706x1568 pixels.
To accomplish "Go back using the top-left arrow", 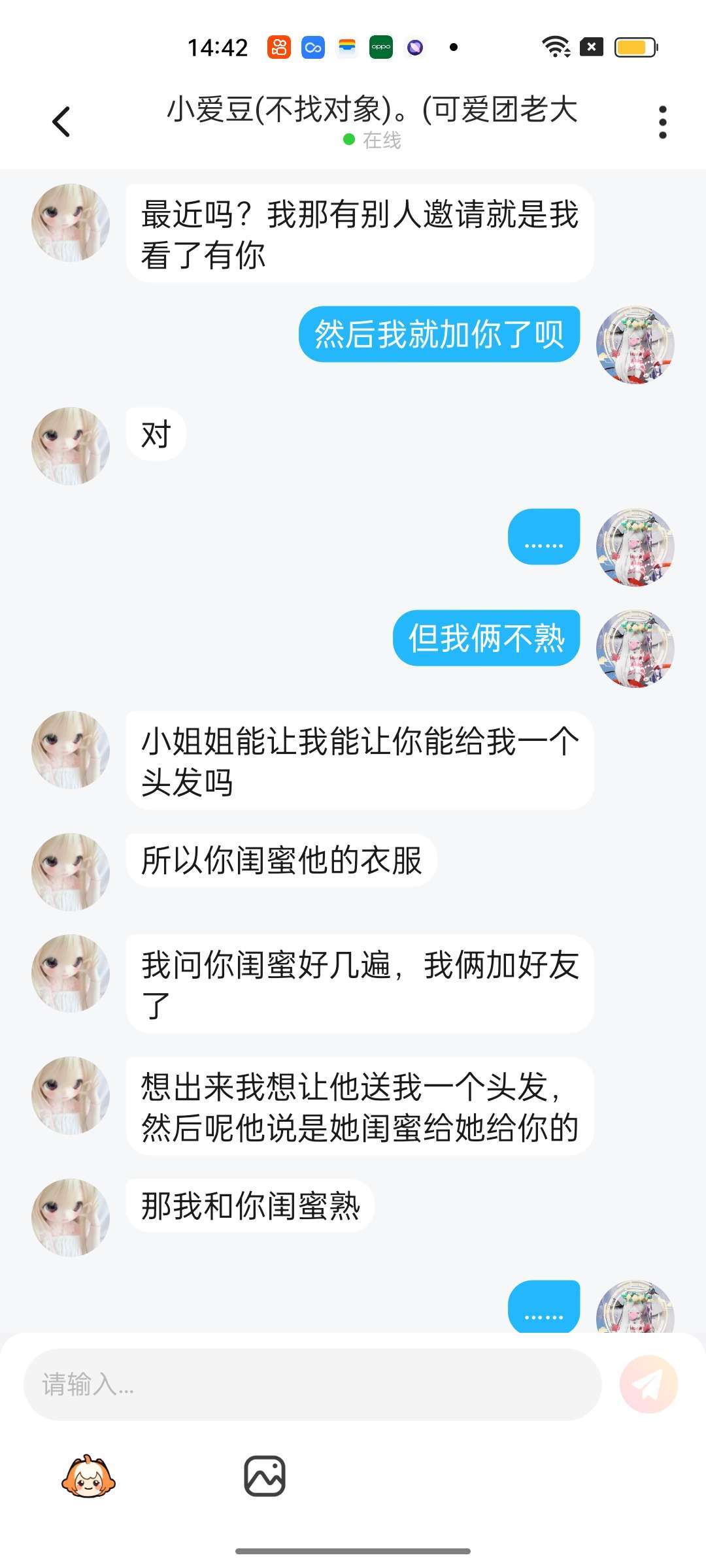I will [61, 122].
